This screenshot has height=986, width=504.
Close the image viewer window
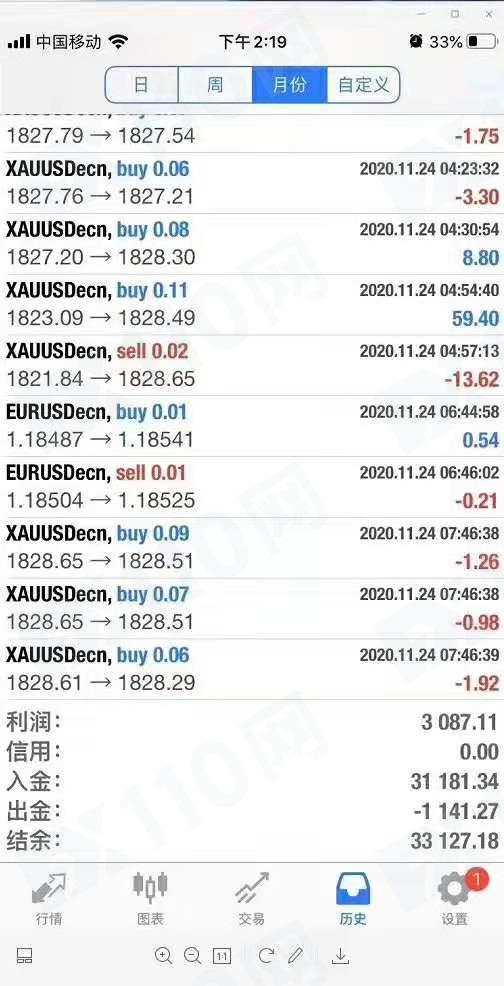pos(489,13)
